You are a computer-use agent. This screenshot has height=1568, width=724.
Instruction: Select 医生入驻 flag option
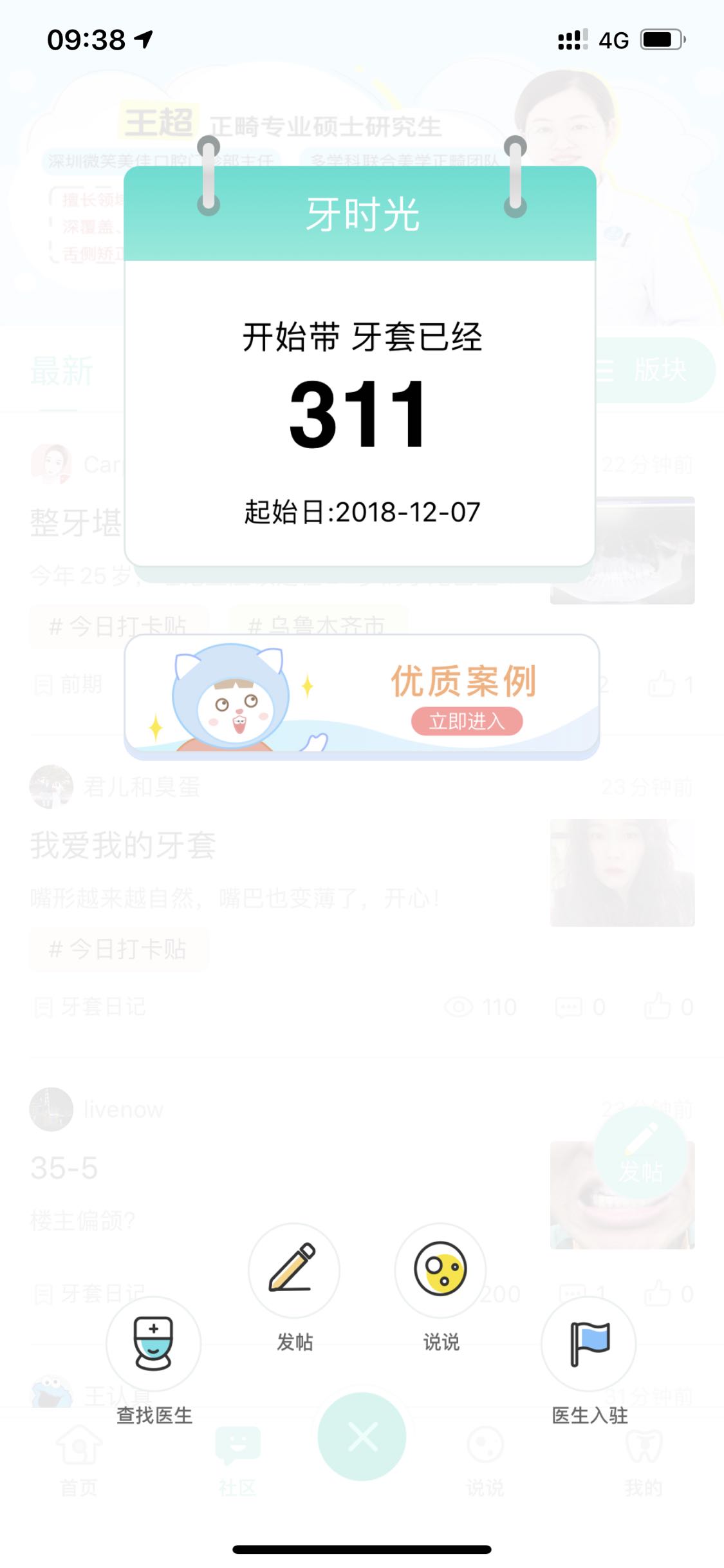tap(589, 1343)
